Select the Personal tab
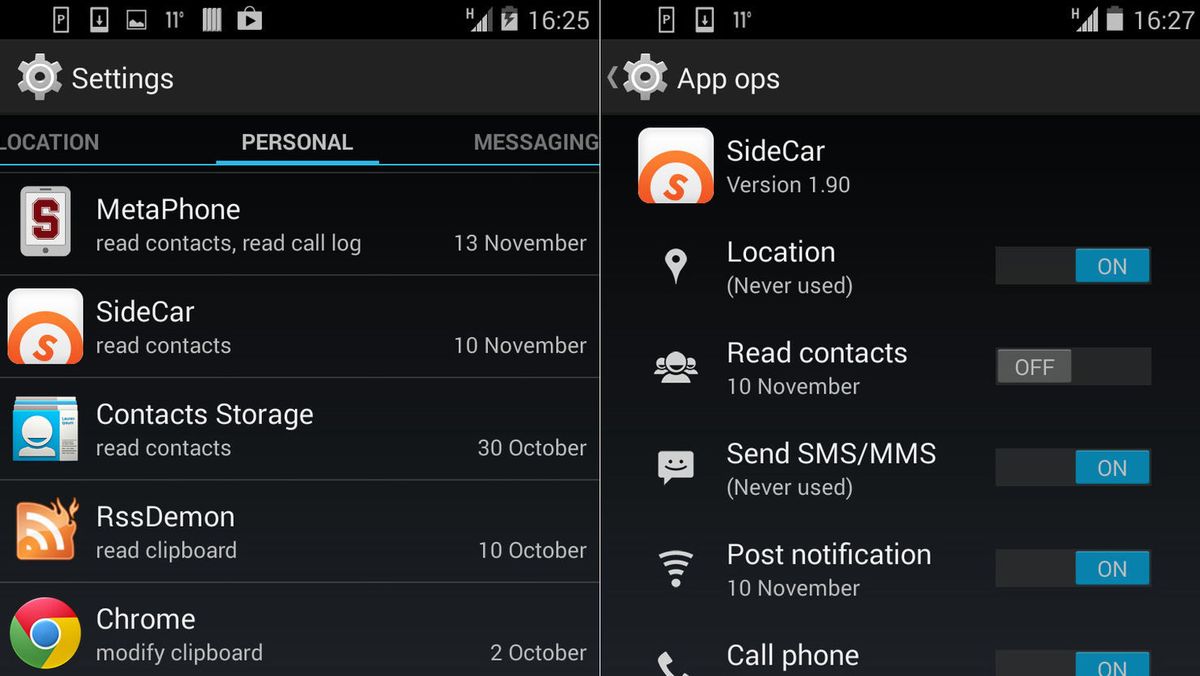The width and height of the screenshot is (1200, 676). (x=297, y=142)
